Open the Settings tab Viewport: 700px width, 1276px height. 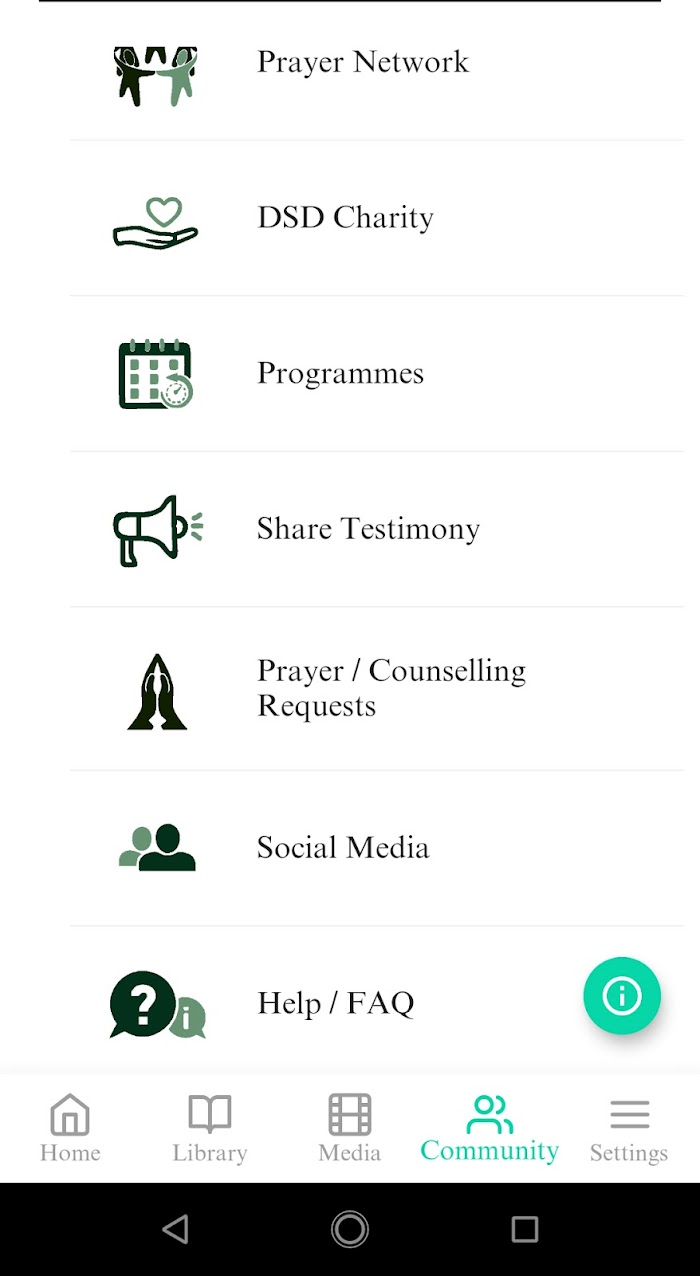point(629,1129)
